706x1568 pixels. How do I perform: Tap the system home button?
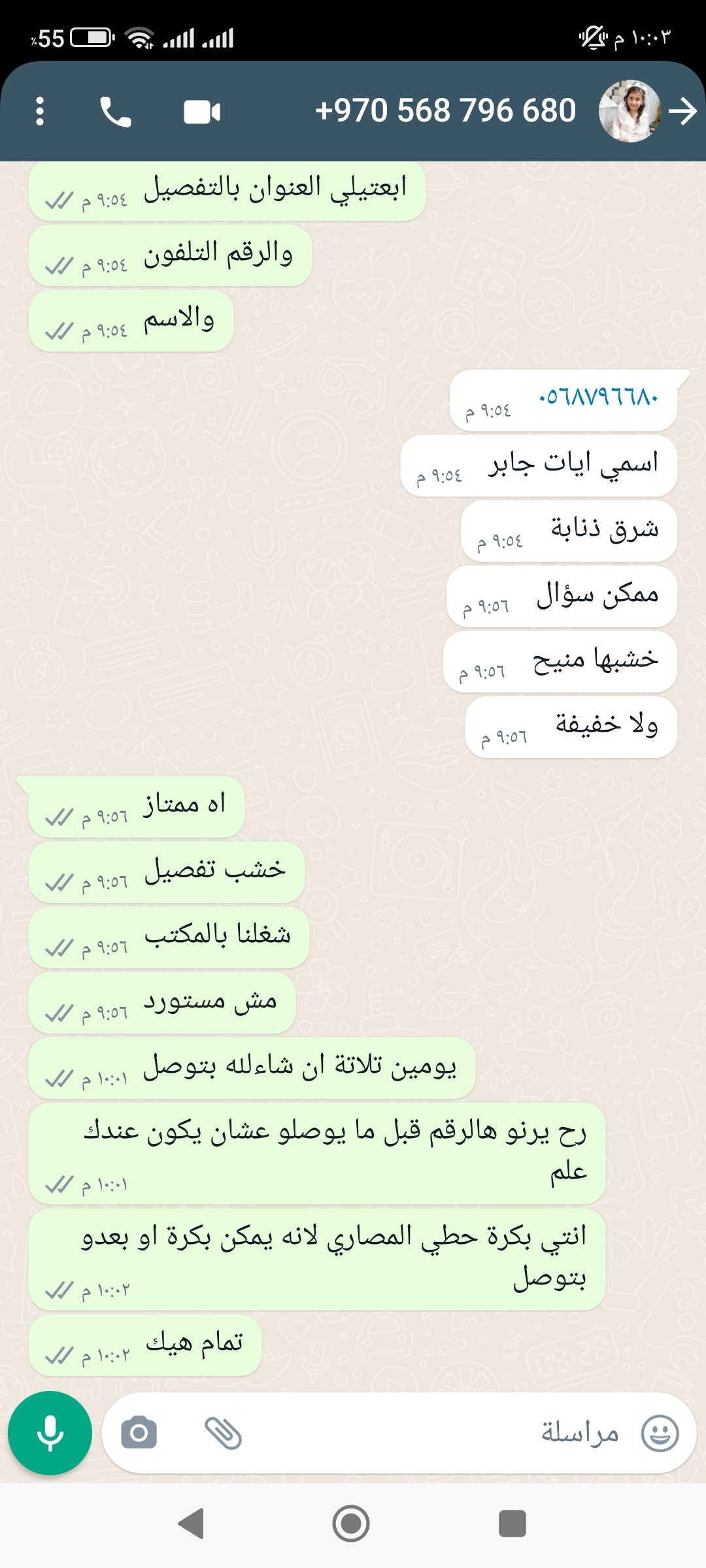point(351,1524)
